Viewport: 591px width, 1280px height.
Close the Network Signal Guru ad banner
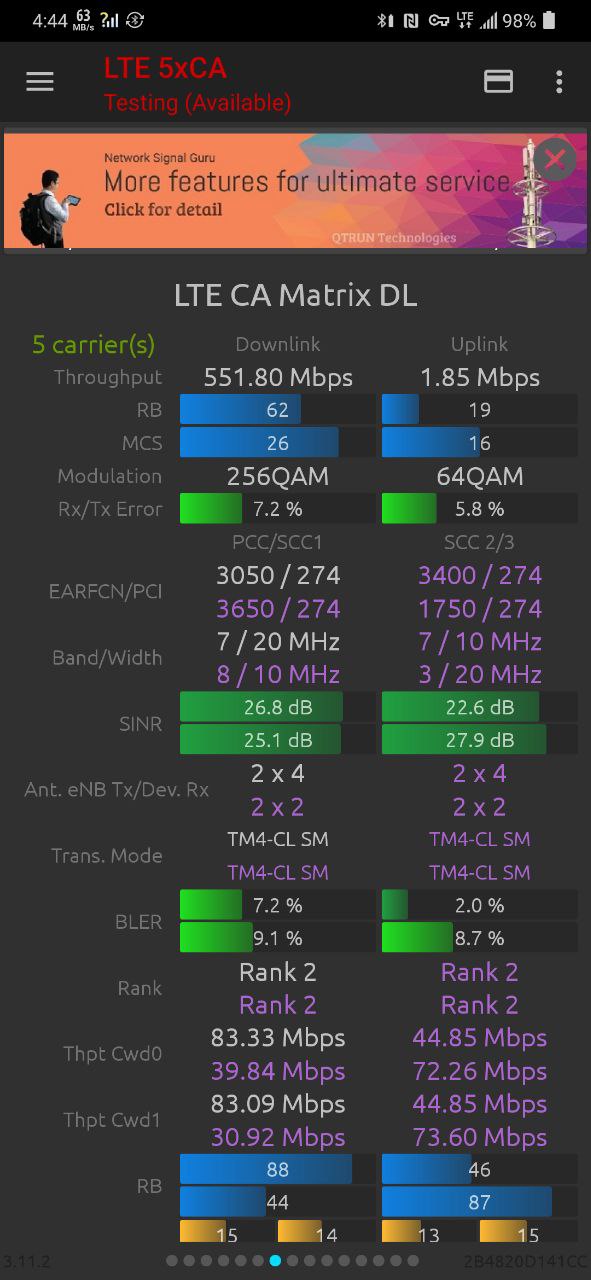[x=555, y=159]
